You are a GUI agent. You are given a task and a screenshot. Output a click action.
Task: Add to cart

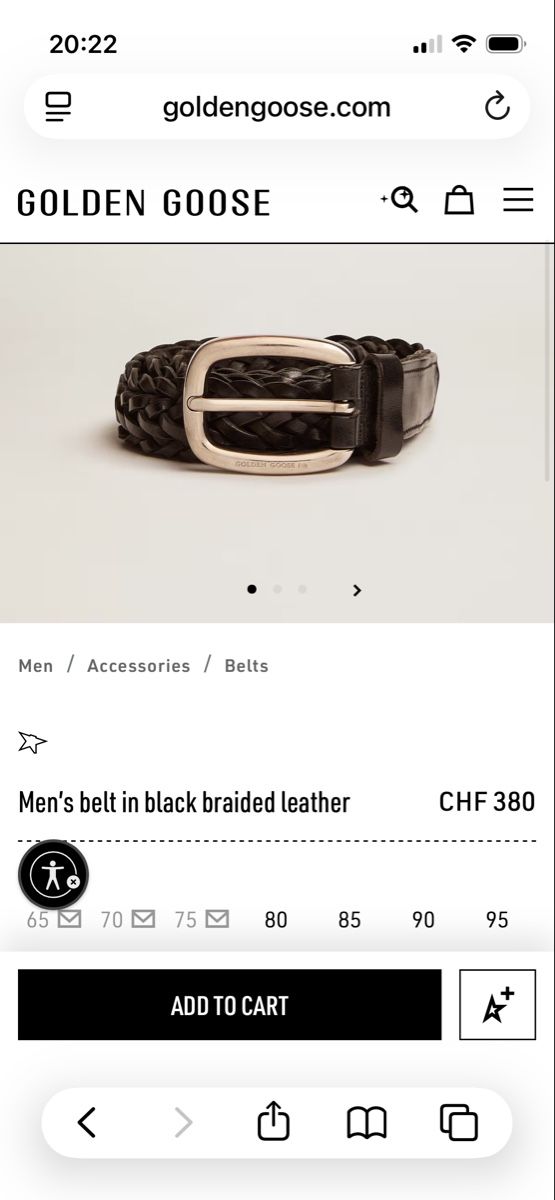pyautogui.click(x=229, y=1005)
